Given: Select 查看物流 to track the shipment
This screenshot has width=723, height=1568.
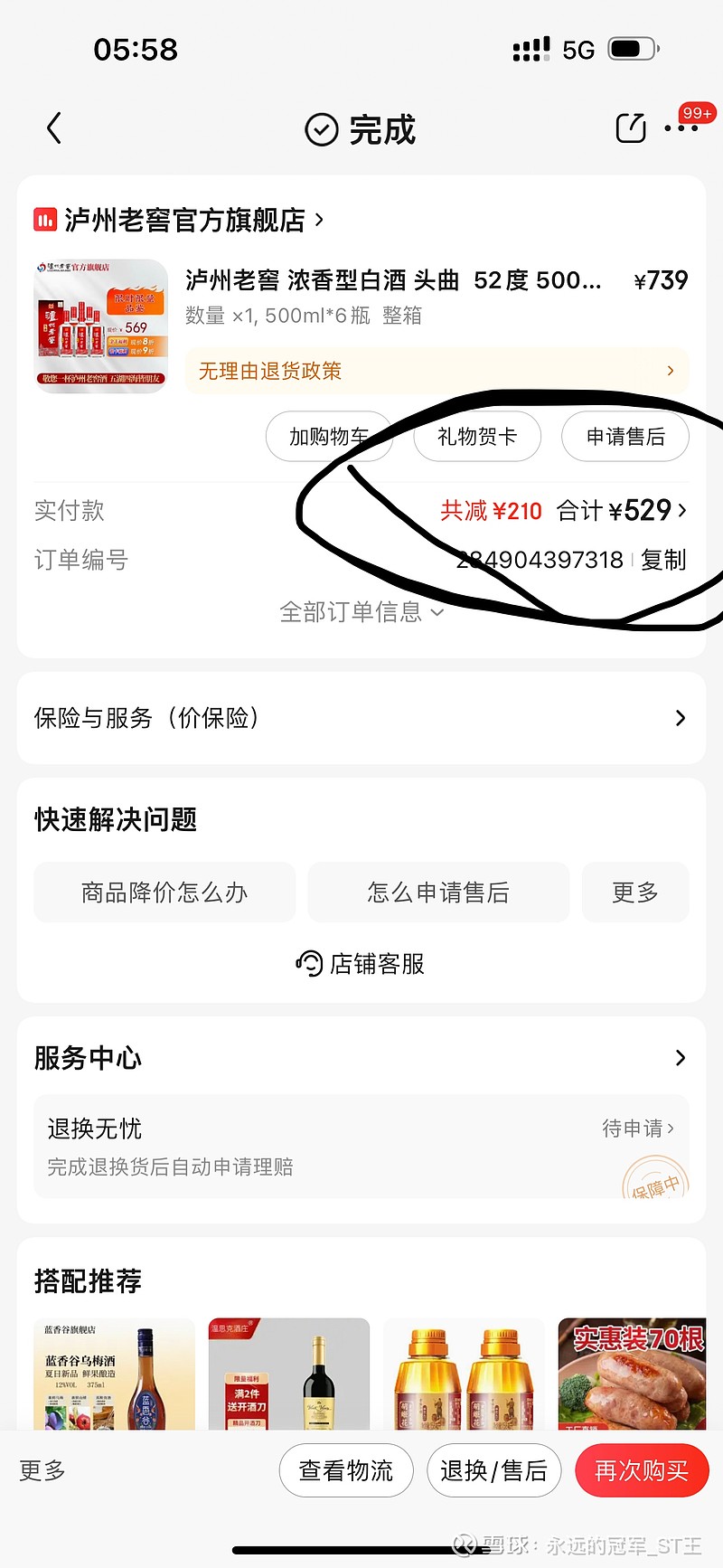Looking at the screenshot, I should coord(345,1471).
